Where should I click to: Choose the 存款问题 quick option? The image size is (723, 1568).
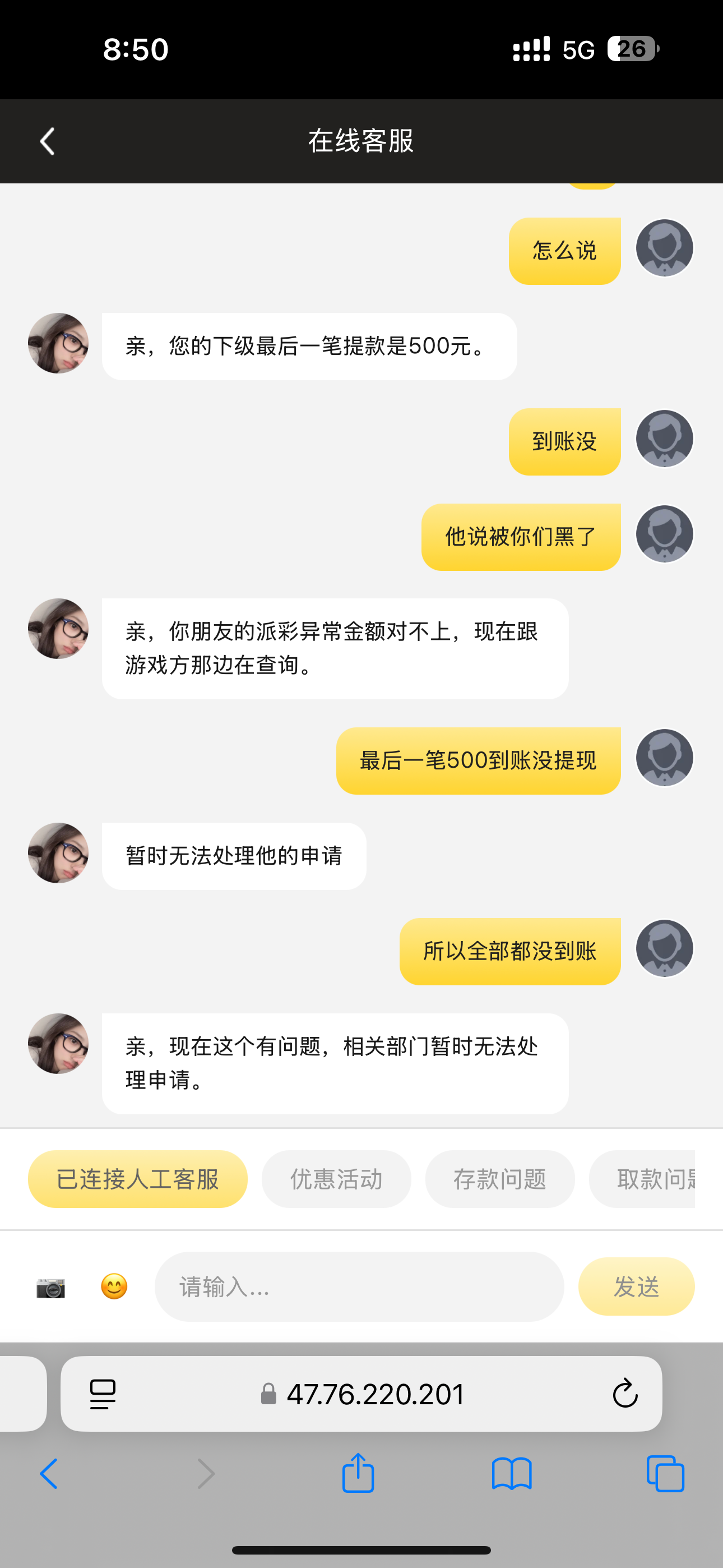point(499,1179)
